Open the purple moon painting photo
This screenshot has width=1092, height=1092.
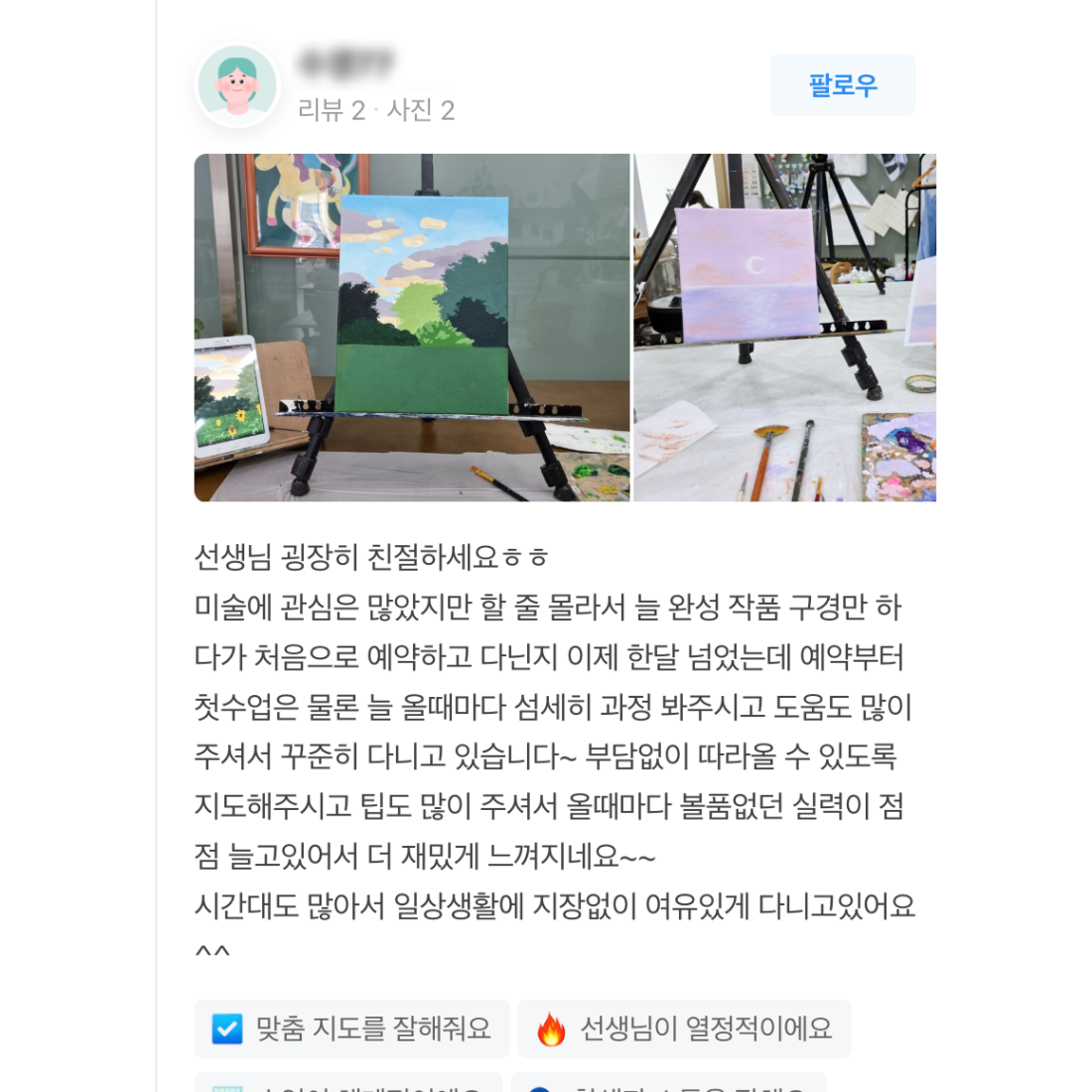(x=784, y=328)
